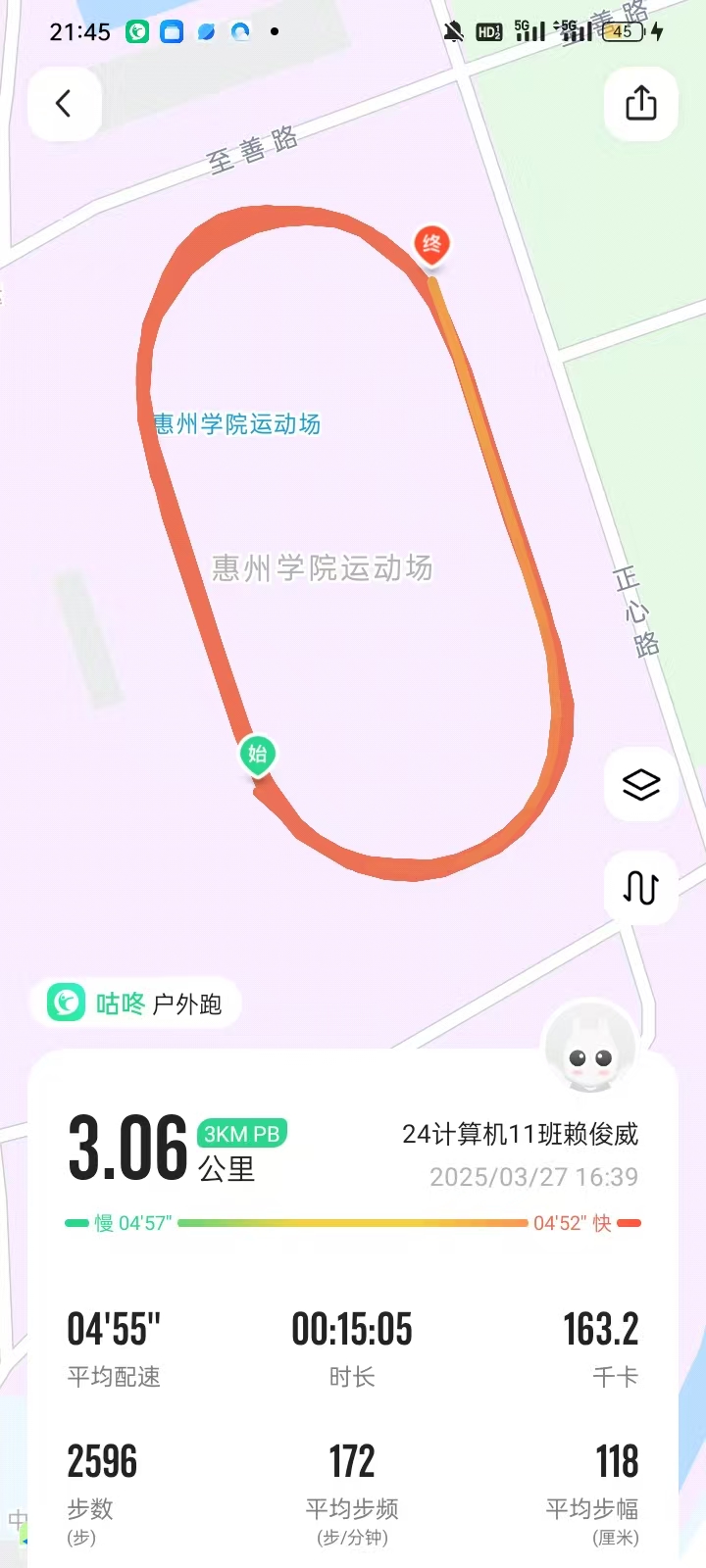The height and width of the screenshot is (1568, 706).
Task: Tap the 3KM PB badge
Action: [x=242, y=1134]
